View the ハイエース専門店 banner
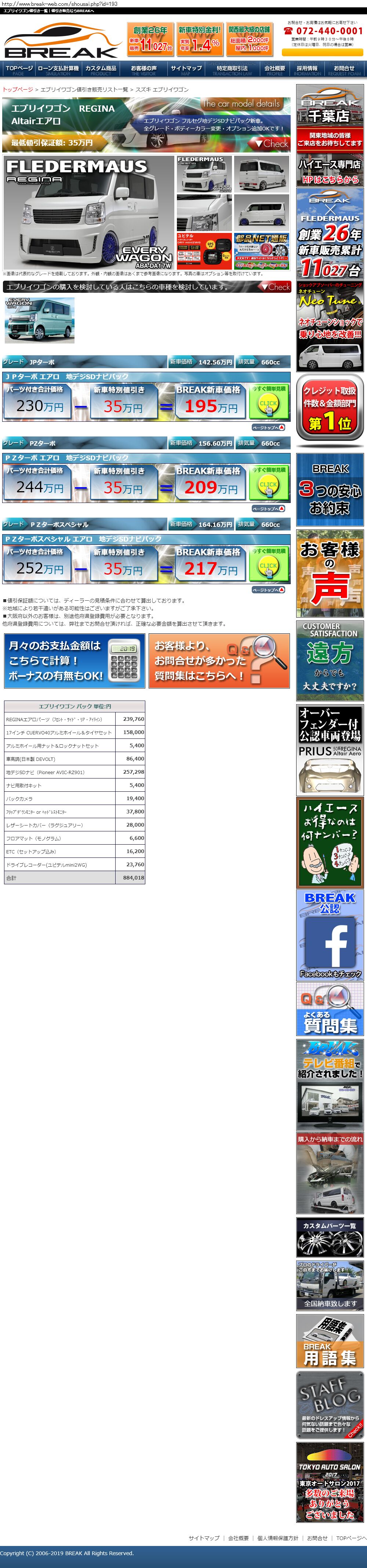 (x=330, y=170)
